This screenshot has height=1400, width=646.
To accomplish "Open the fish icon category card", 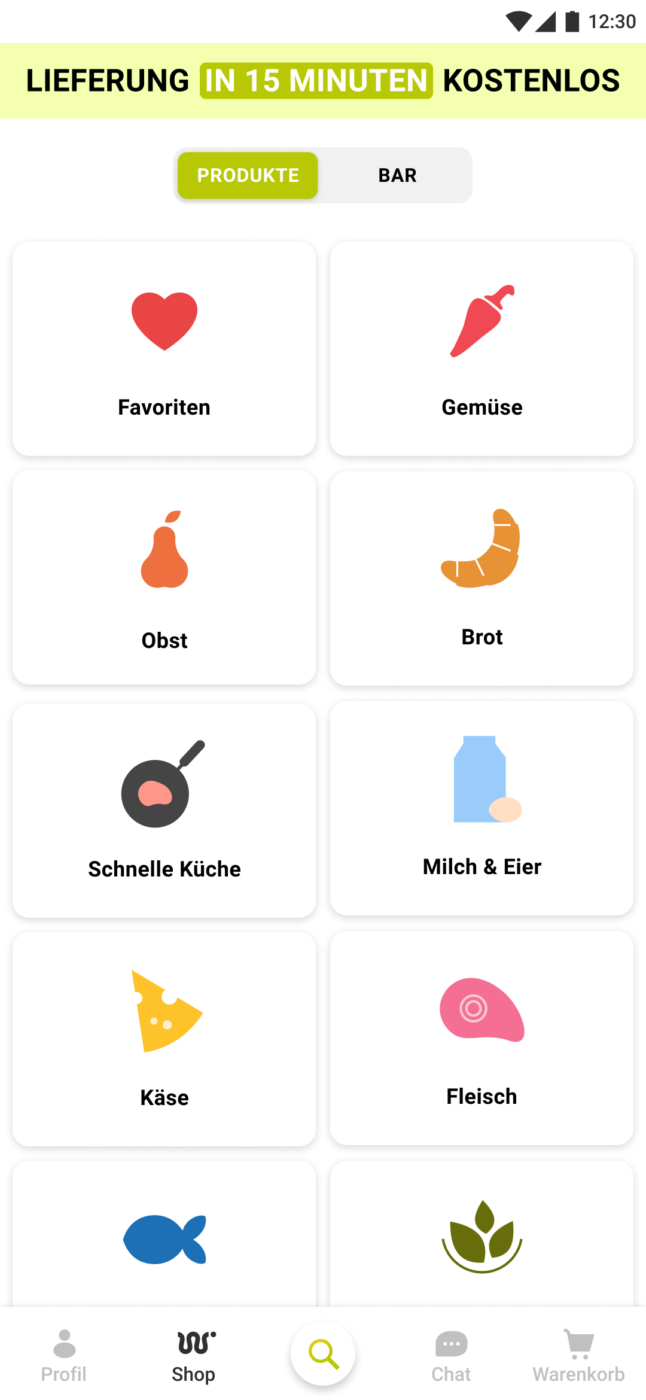I will click(x=164, y=1234).
